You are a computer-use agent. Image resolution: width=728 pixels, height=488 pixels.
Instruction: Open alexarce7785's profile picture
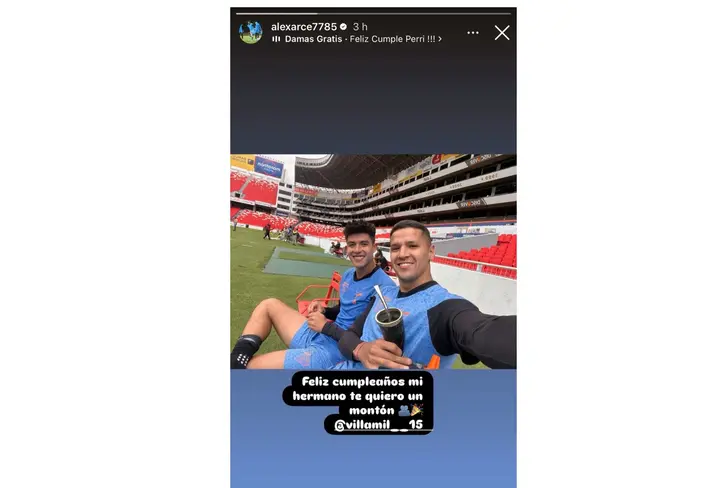pyautogui.click(x=251, y=32)
